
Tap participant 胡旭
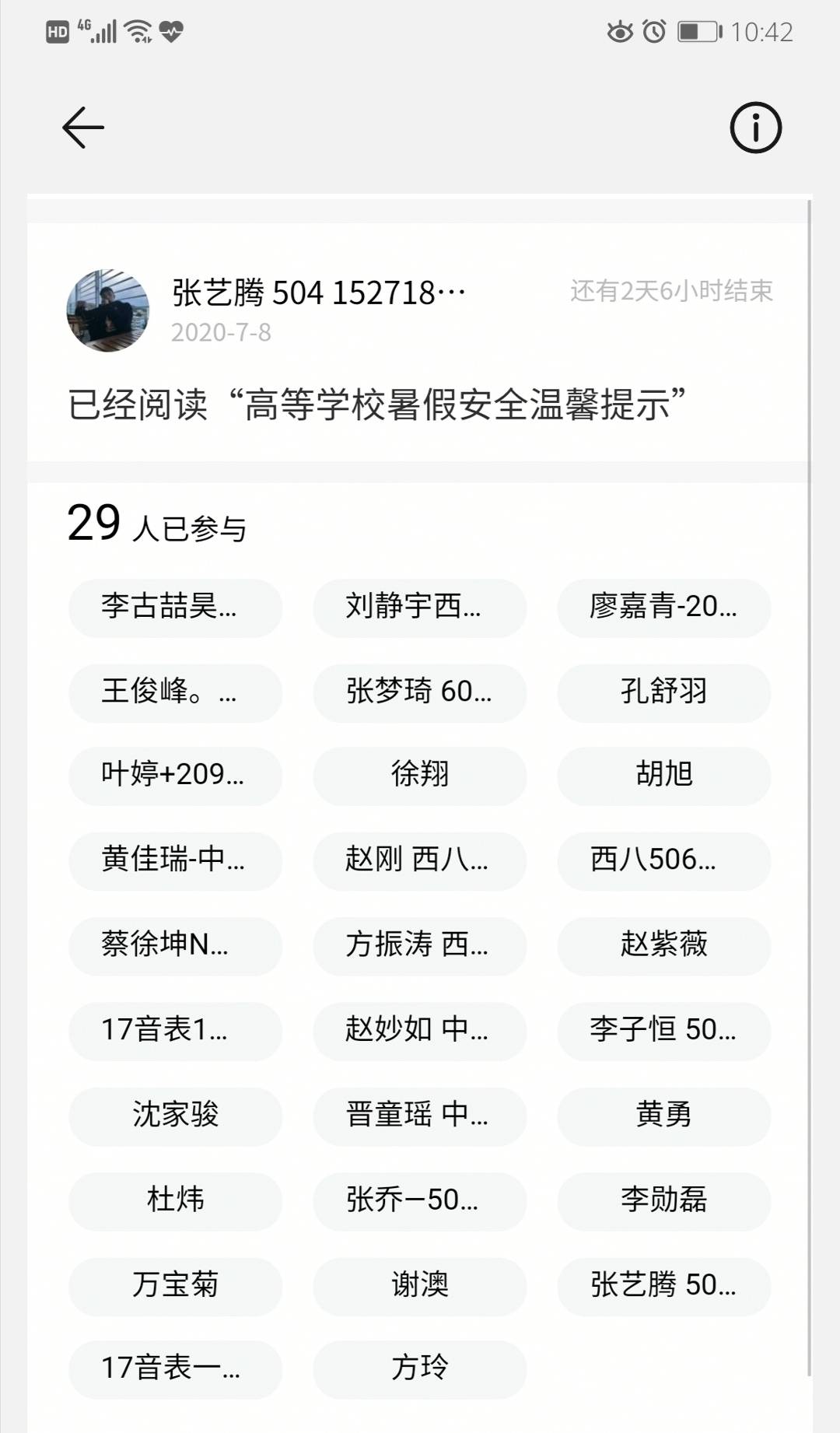coord(663,776)
